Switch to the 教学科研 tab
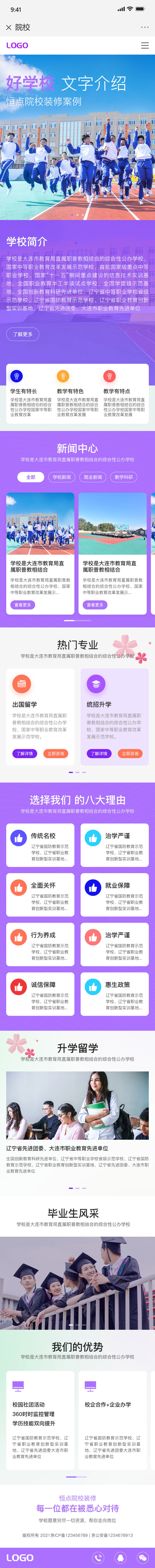 point(123,477)
